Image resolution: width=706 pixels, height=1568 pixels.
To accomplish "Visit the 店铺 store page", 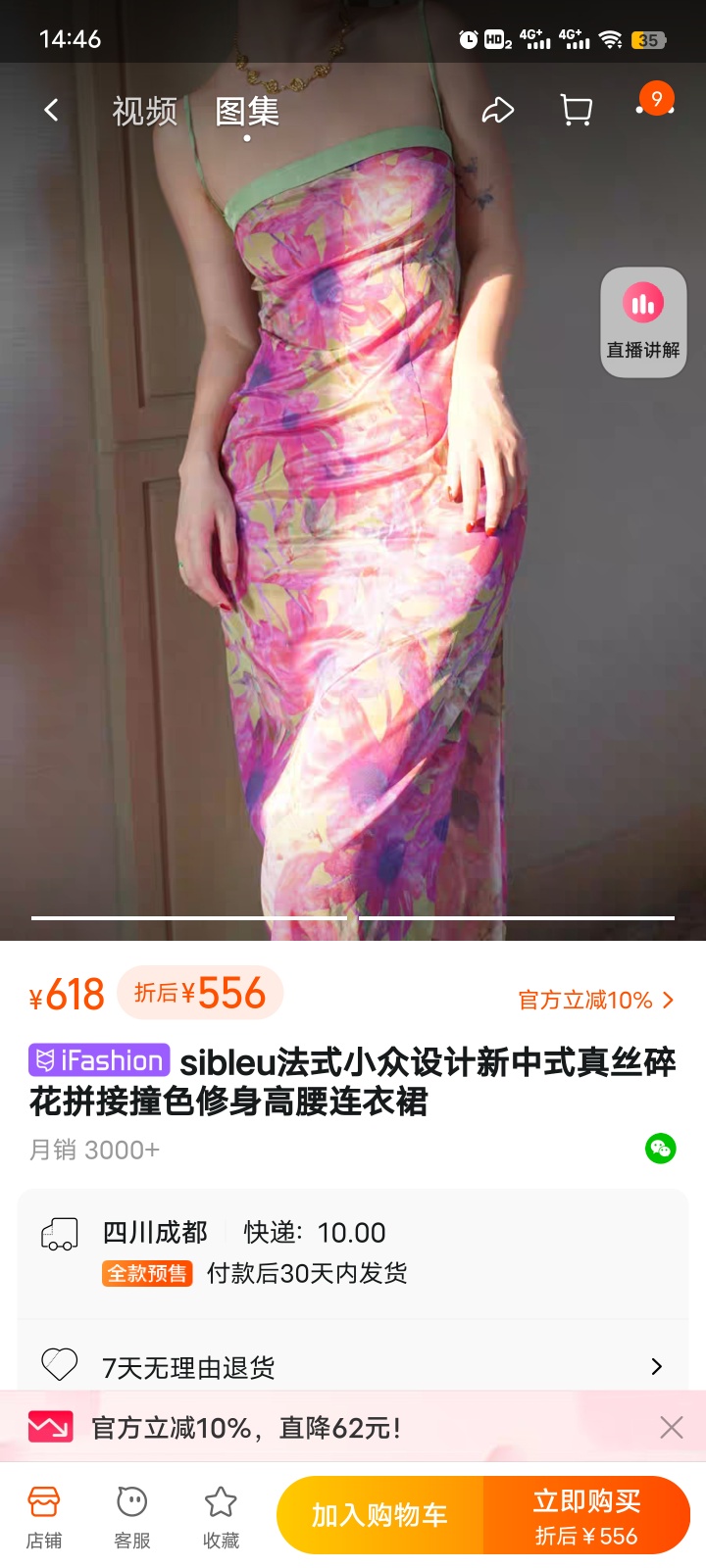I will (x=44, y=1516).
